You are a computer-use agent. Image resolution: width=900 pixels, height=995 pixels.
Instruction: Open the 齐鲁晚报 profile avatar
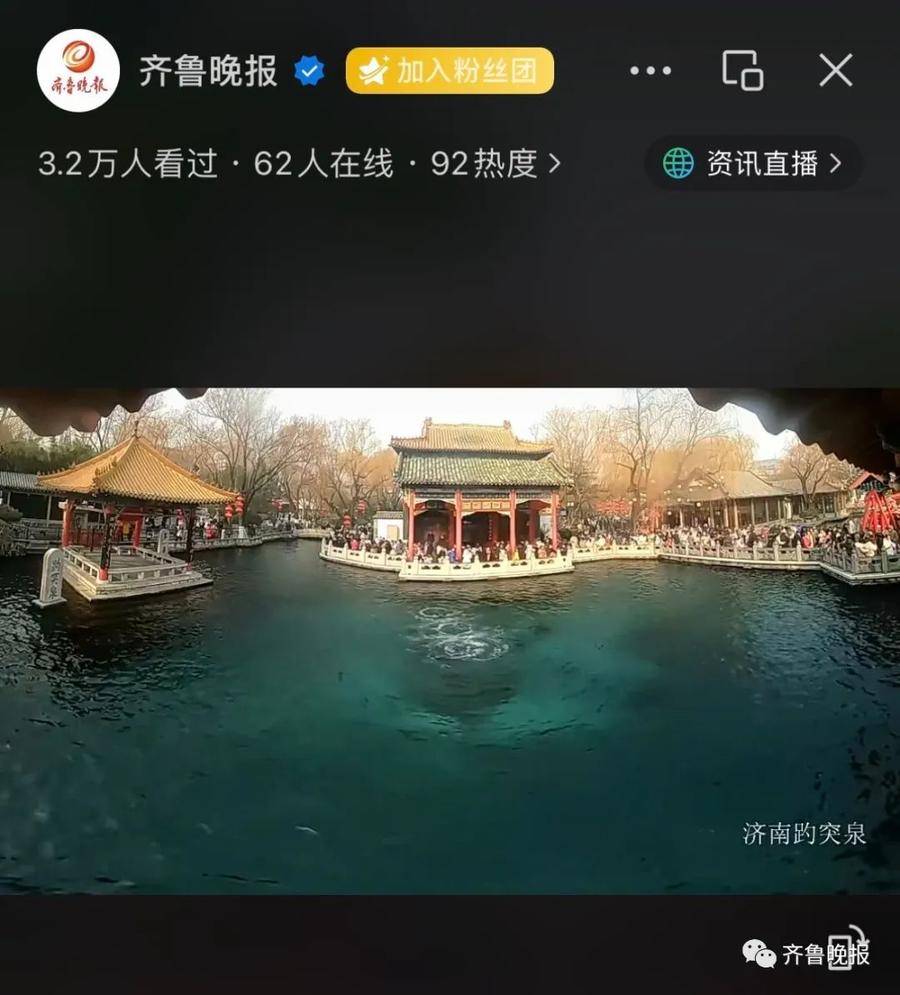(78, 70)
